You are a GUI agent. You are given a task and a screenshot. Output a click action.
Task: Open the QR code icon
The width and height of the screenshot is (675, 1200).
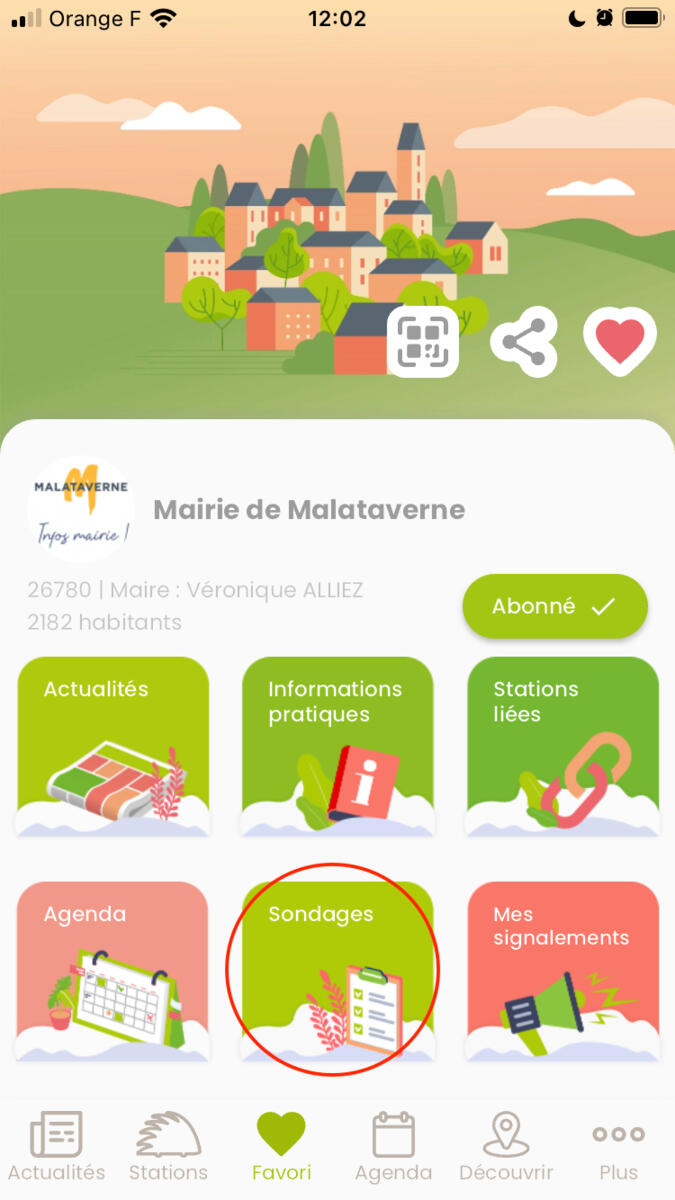coord(422,342)
